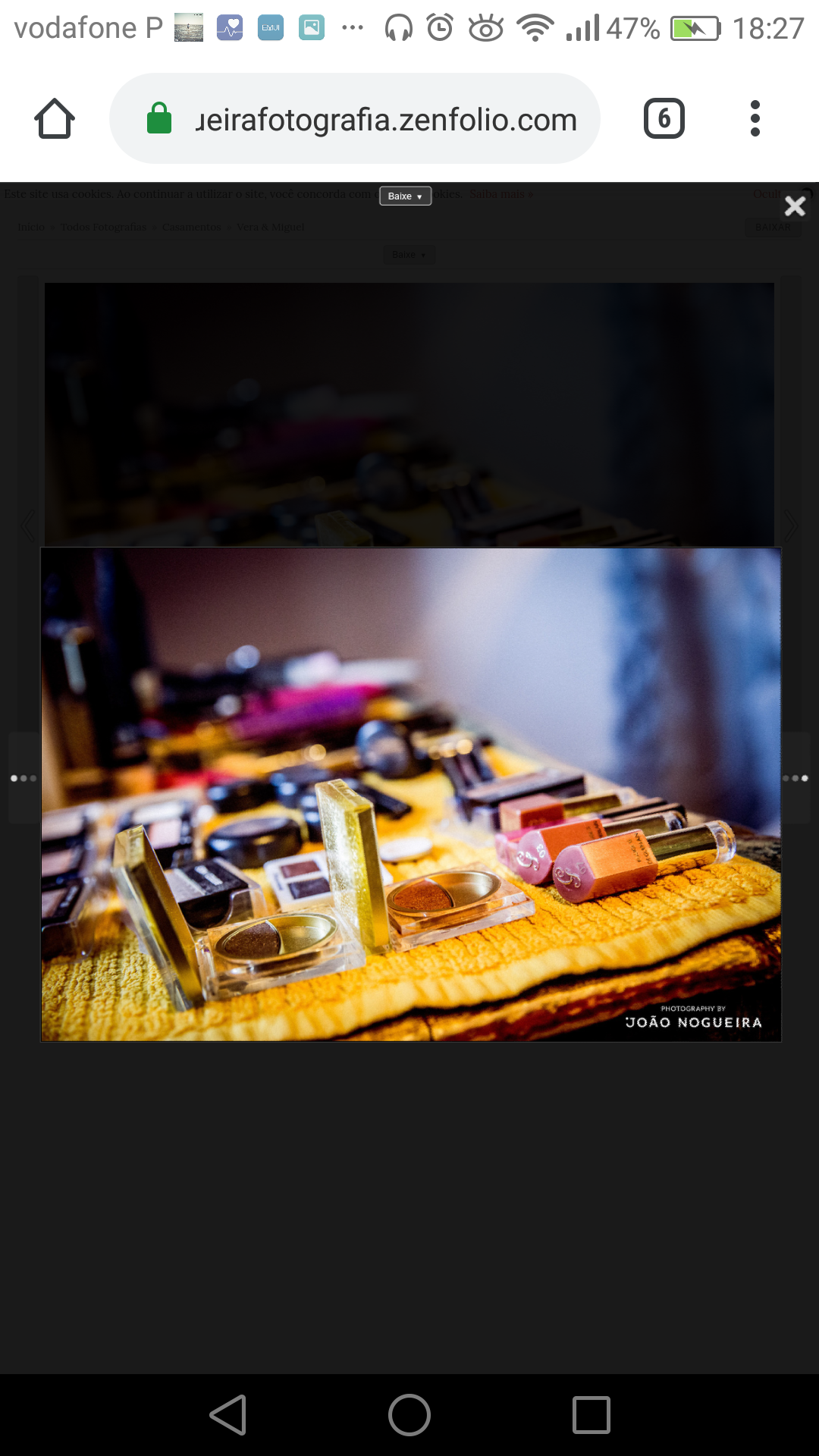Go to the previous photo
Image resolution: width=819 pixels, height=1456 pixels.
point(23,778)
